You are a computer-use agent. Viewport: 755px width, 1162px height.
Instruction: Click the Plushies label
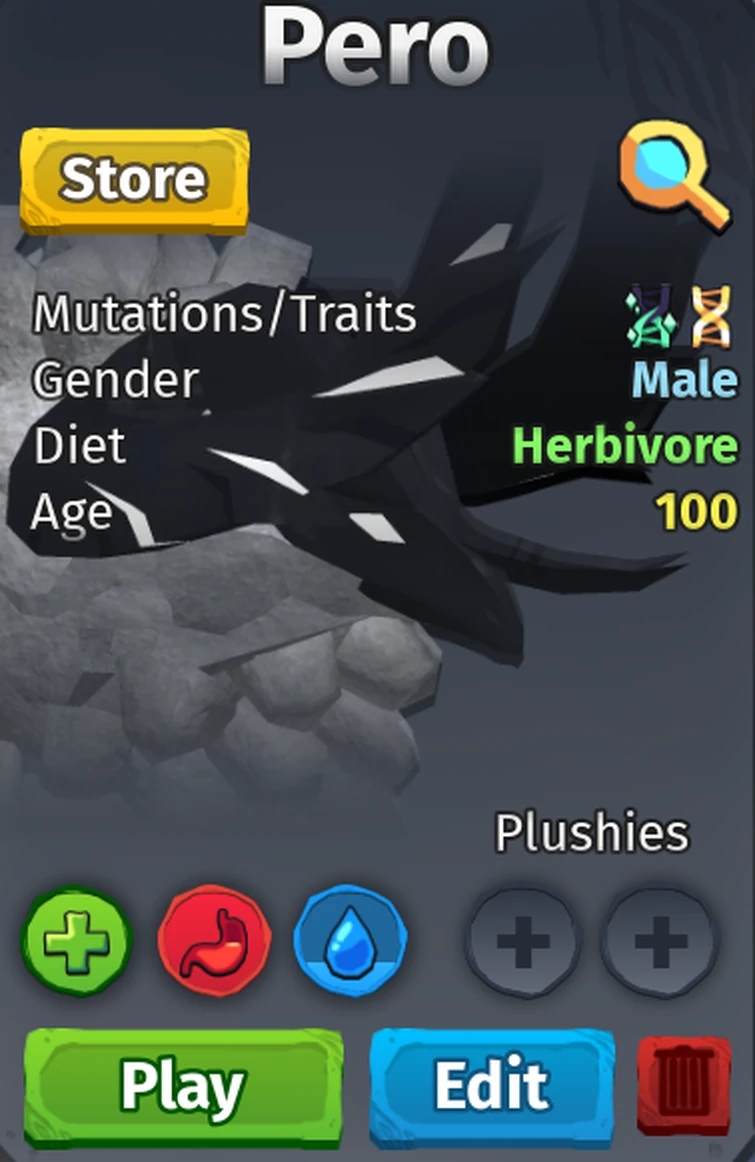(x=592, y=831)
